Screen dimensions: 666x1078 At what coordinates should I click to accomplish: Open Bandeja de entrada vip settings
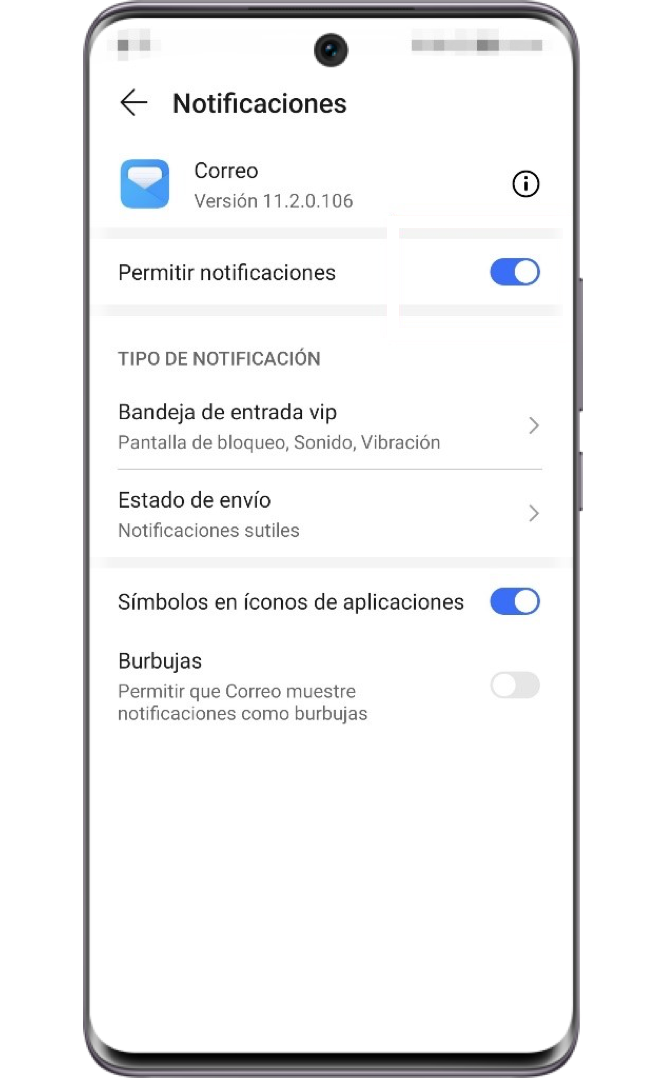[330, 426]
